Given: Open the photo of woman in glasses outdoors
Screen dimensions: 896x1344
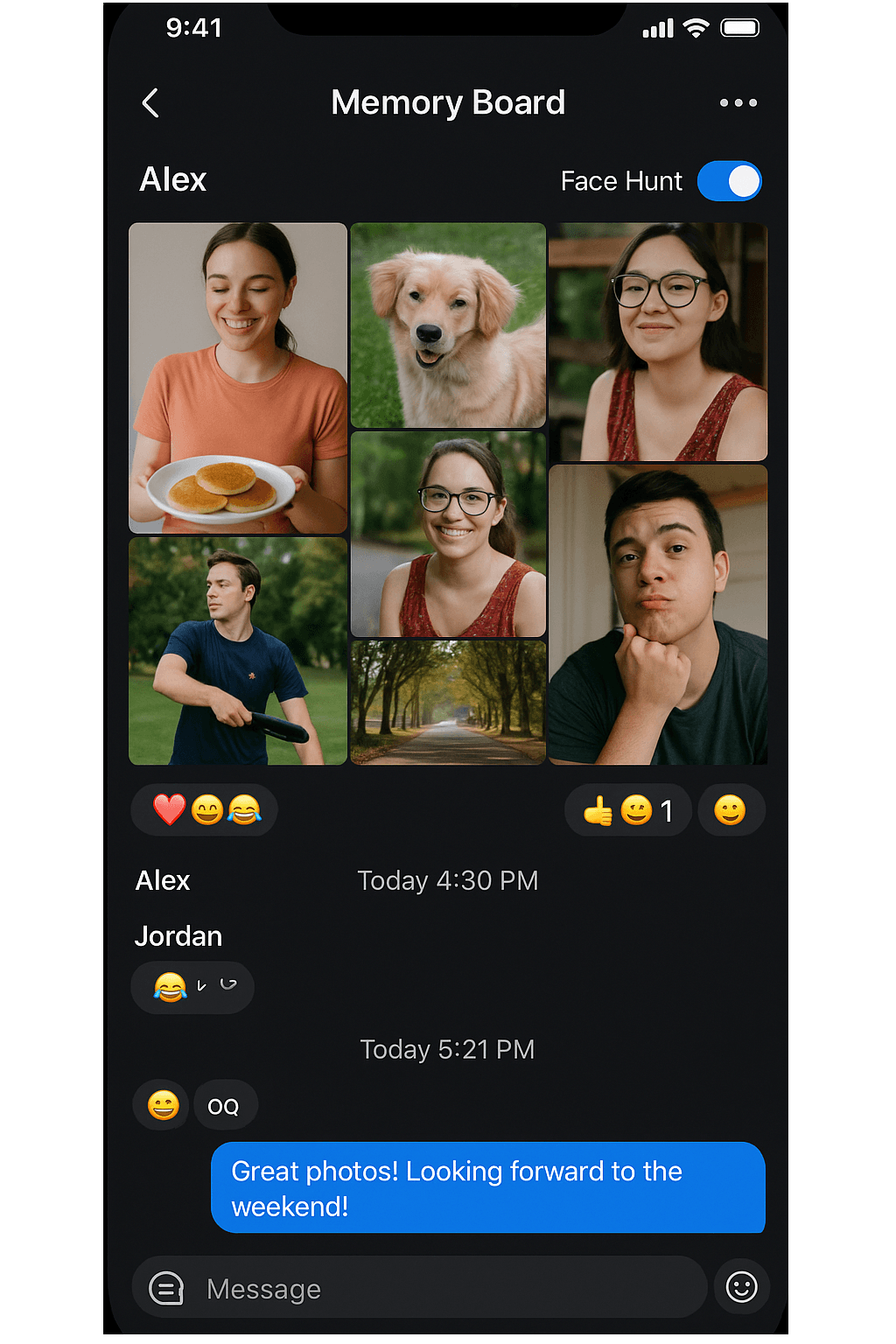Looking at the screenshot, I should pyautogui.click(x=448, y=534).
